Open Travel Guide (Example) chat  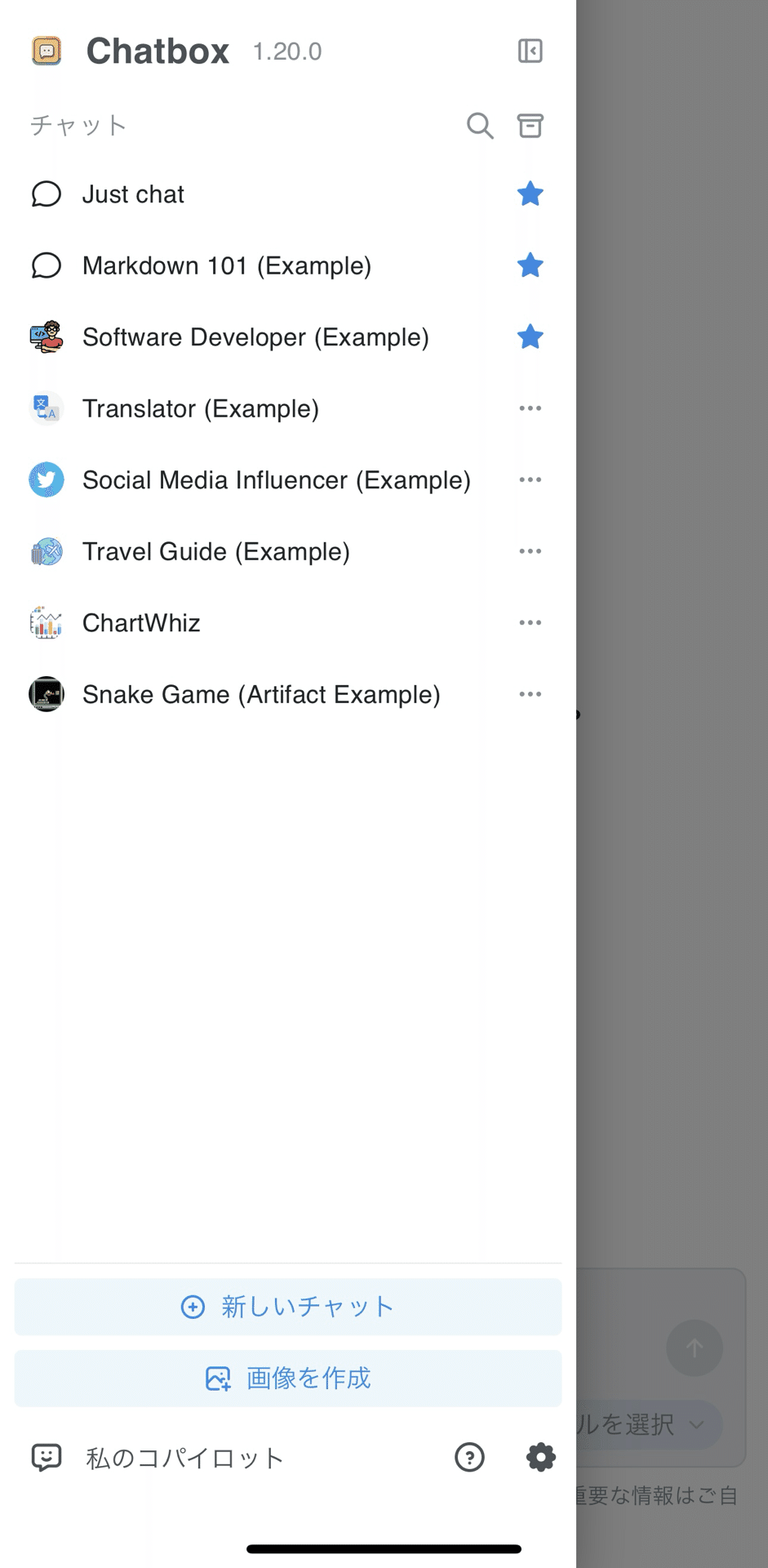point(215,552)
